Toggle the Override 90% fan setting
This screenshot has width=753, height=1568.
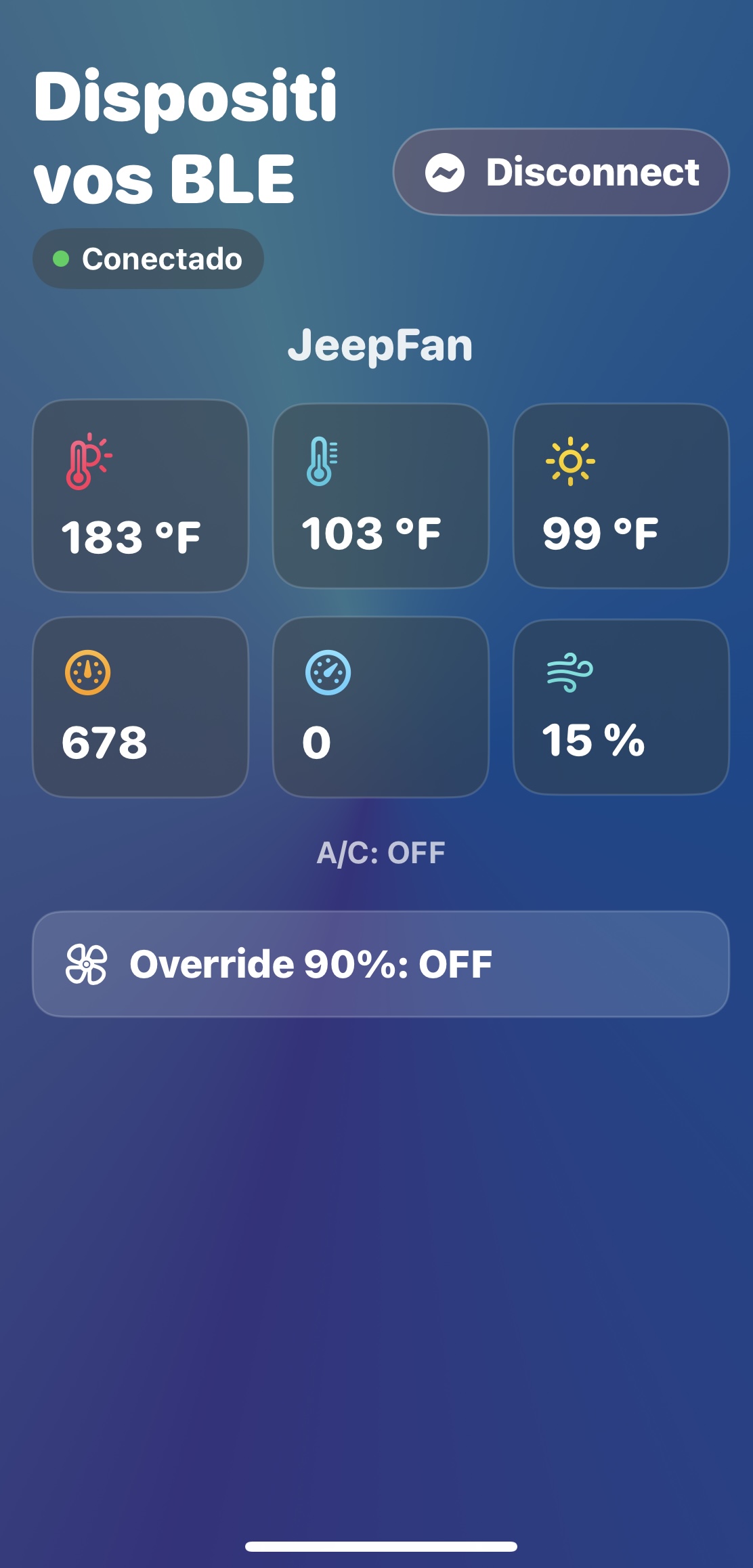(381, 964)
